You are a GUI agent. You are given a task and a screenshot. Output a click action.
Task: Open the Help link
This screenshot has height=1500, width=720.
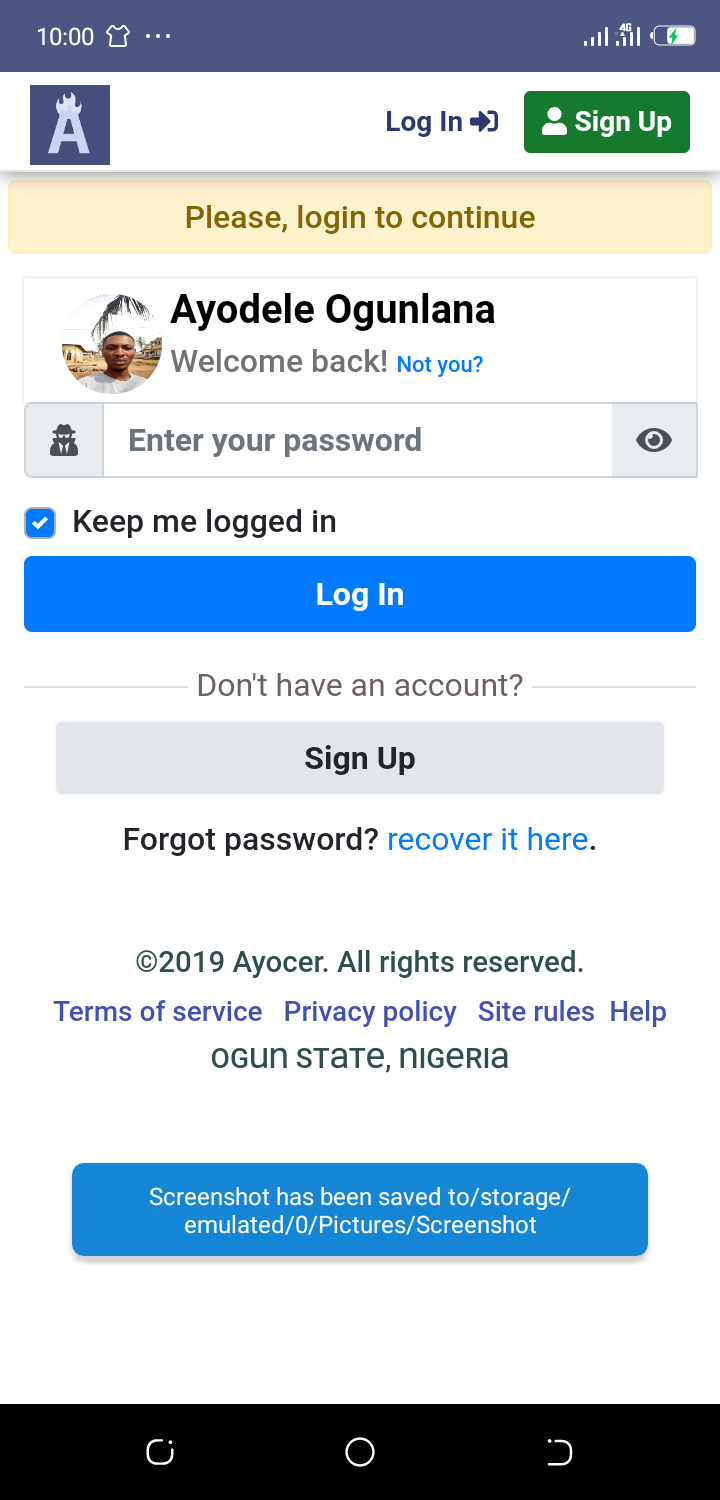pos(638,1011)
